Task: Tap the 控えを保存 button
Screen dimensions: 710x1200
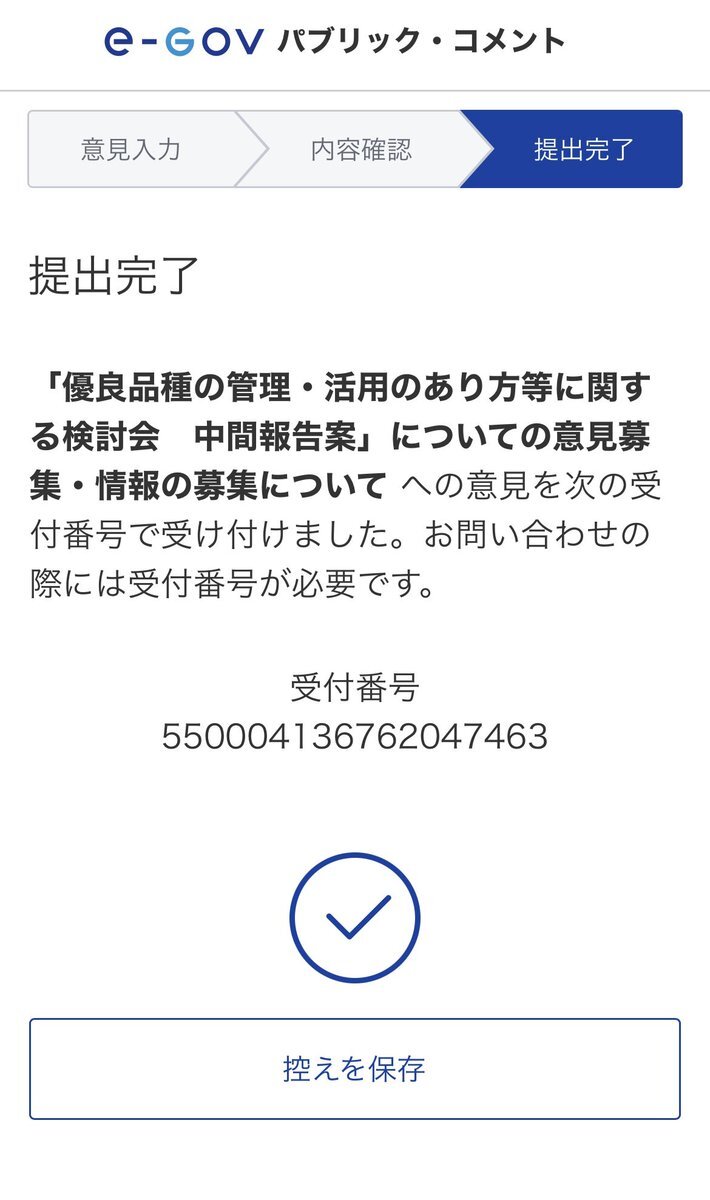Action: pyautogui.click(x=354, y=1069)
